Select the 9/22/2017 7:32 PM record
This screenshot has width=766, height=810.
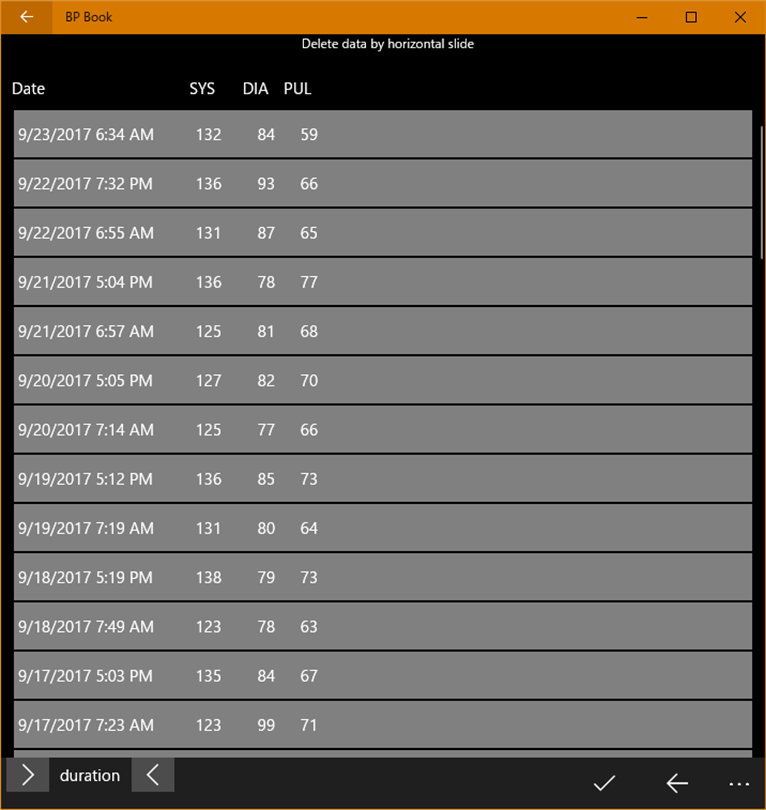pyautogui.click(x=382, y=184)
